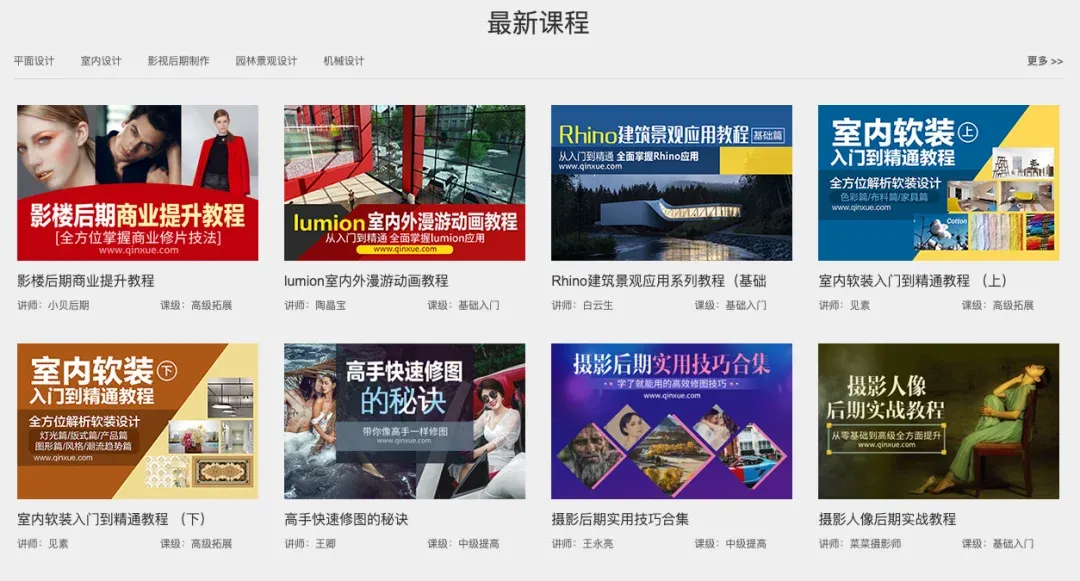Tap the 更多 >> link
The height and width of the screenshot is (581, 1080).
click(x=1044, y=61)
